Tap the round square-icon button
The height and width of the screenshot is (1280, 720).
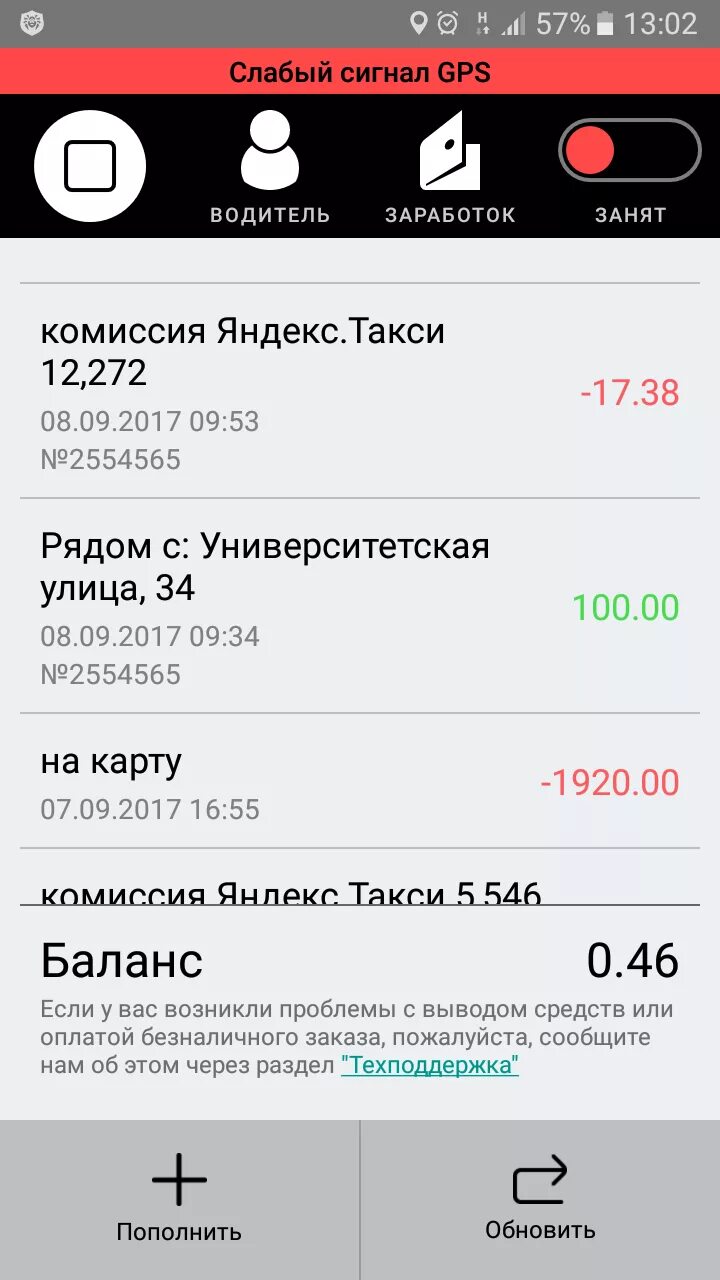point(90,166)
